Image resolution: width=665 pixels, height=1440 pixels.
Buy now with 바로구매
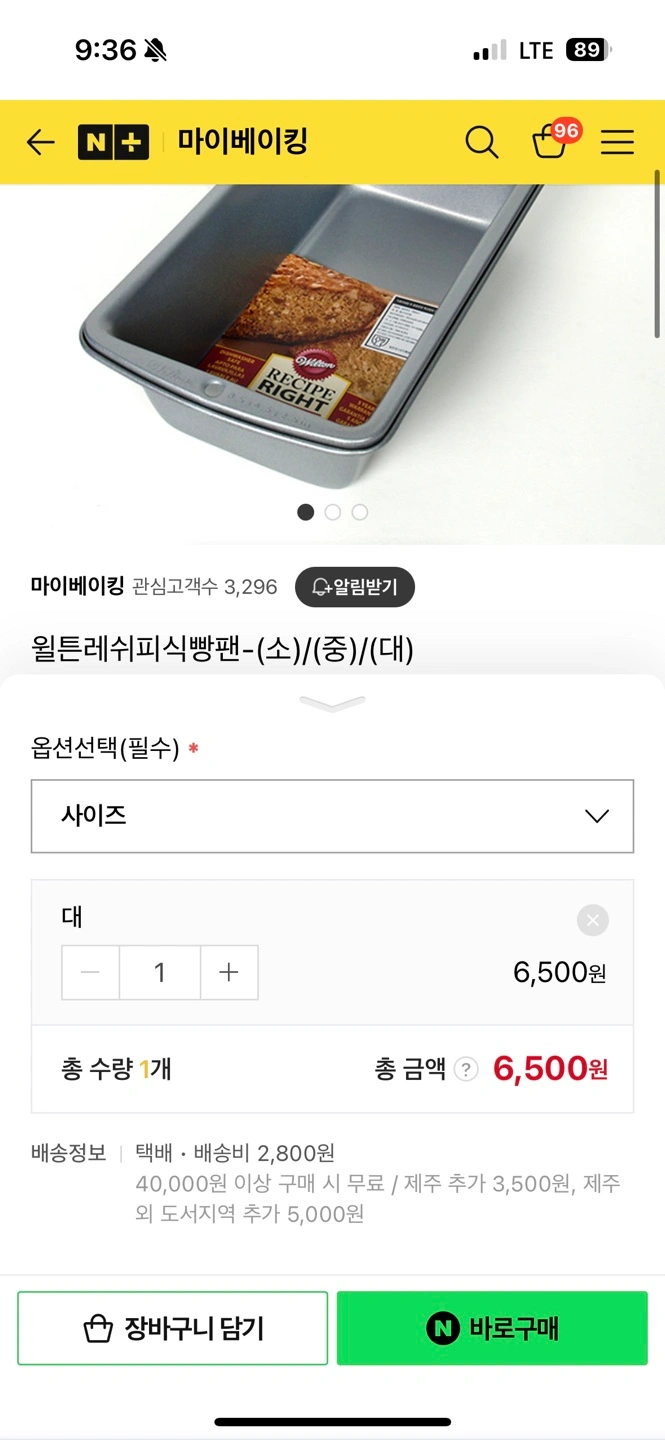pos(492,1328)
